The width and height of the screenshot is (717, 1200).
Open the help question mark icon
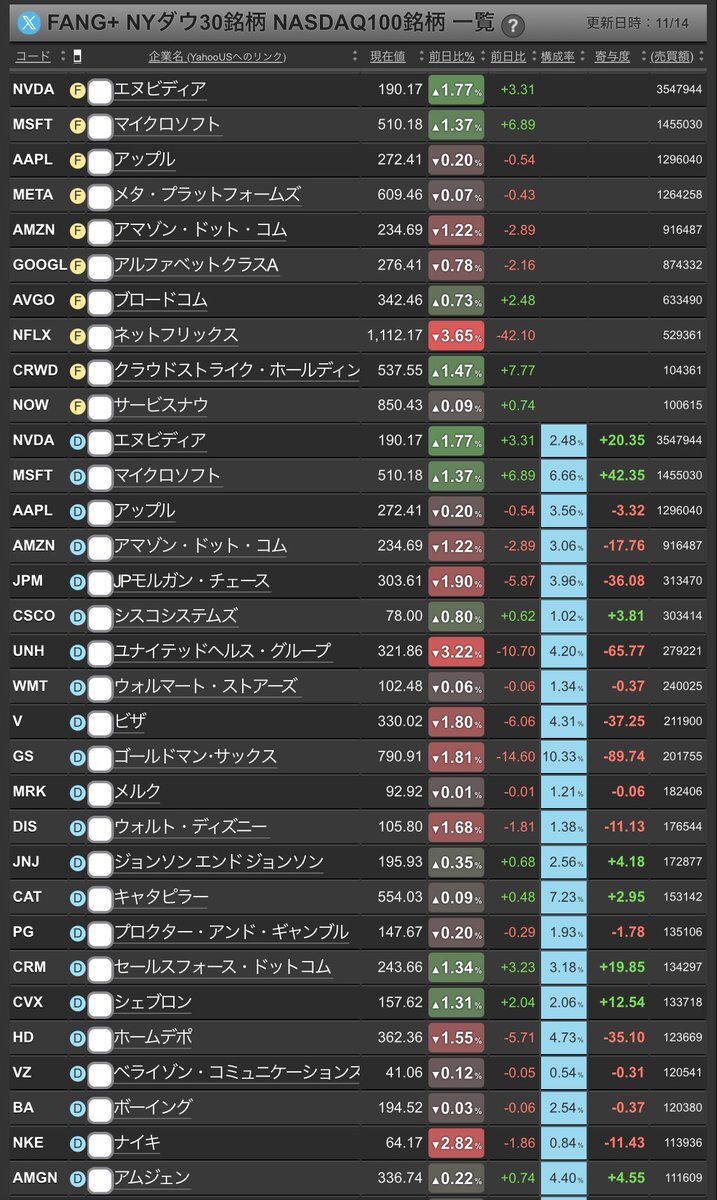pos(512,26)
